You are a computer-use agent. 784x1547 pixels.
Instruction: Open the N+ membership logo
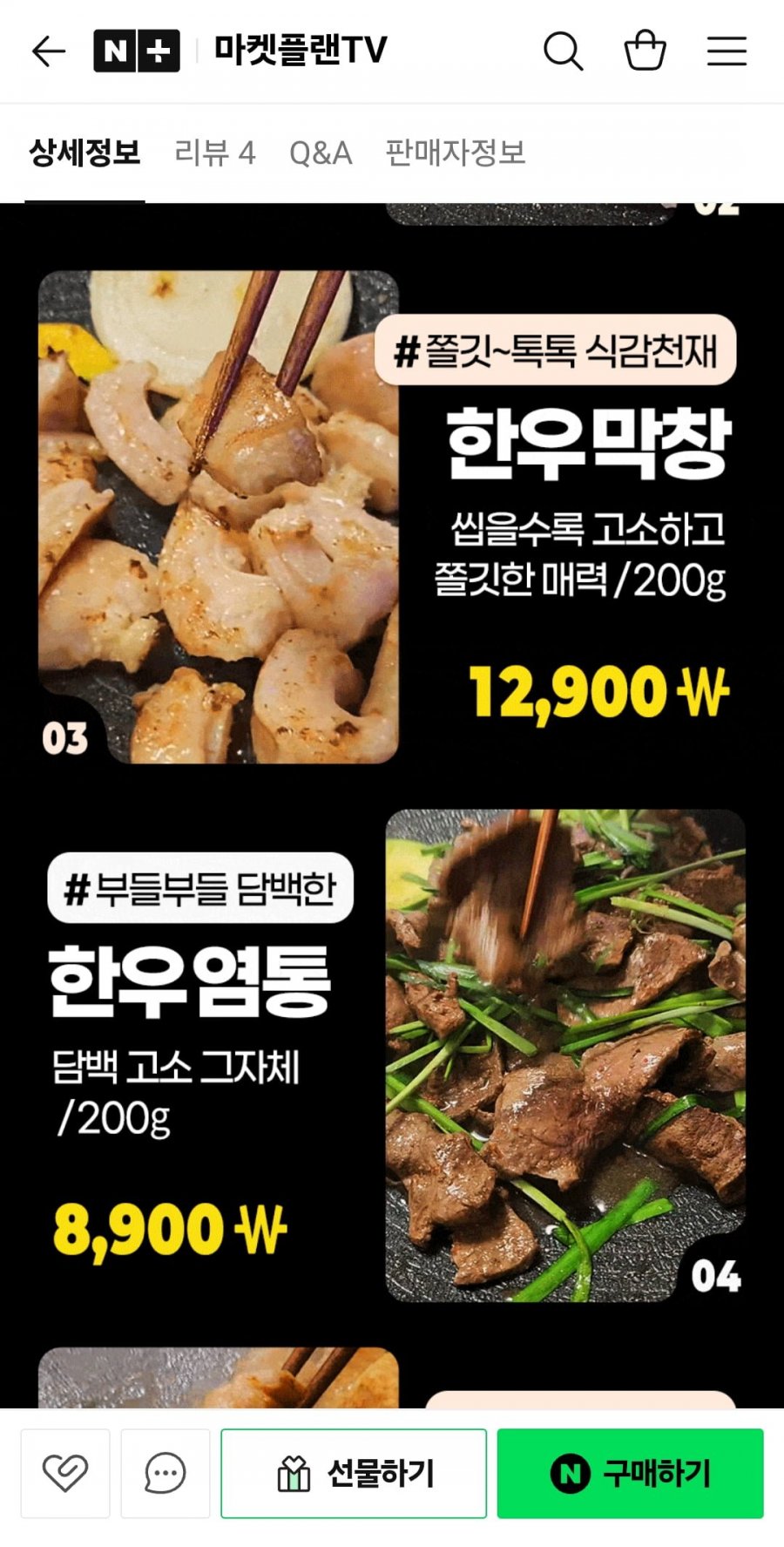coord(137,51)
